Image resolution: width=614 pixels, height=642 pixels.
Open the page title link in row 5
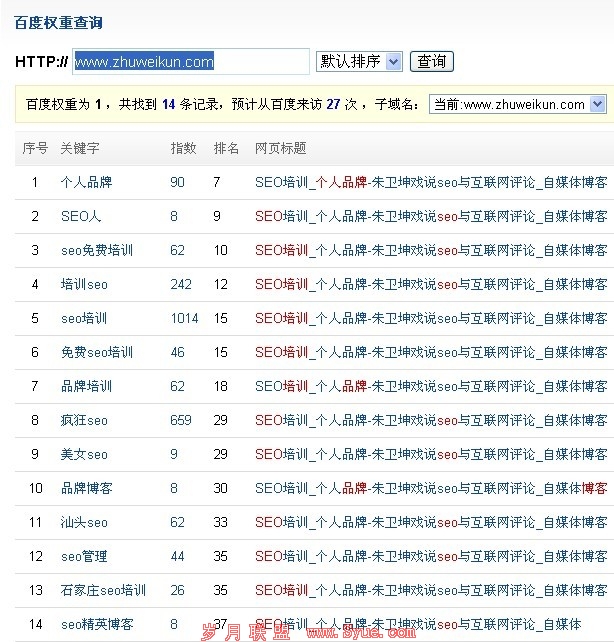[x=431, y=318]
